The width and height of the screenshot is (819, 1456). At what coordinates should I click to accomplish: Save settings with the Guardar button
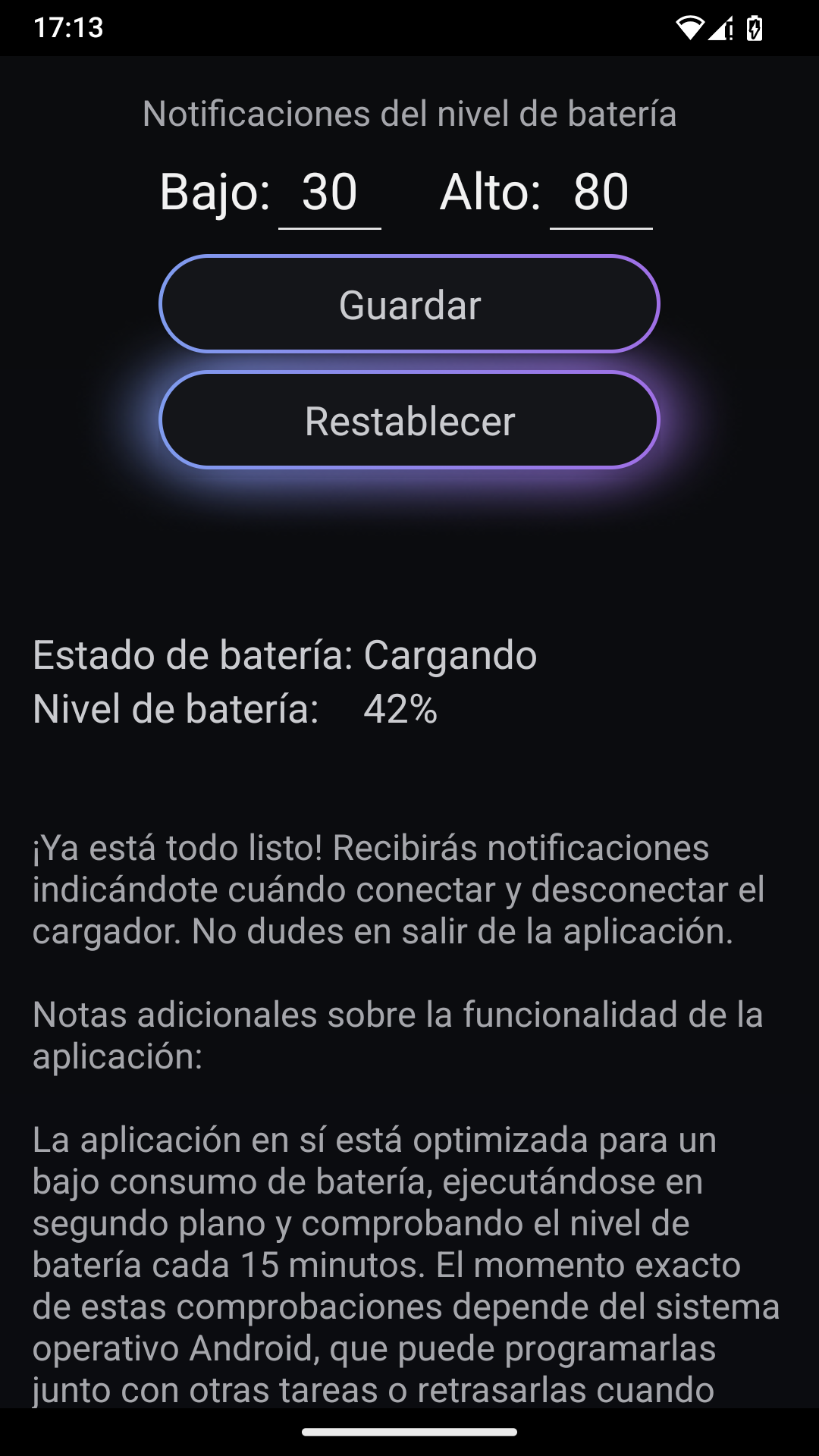pyautogui.click(x=409, y=304)
